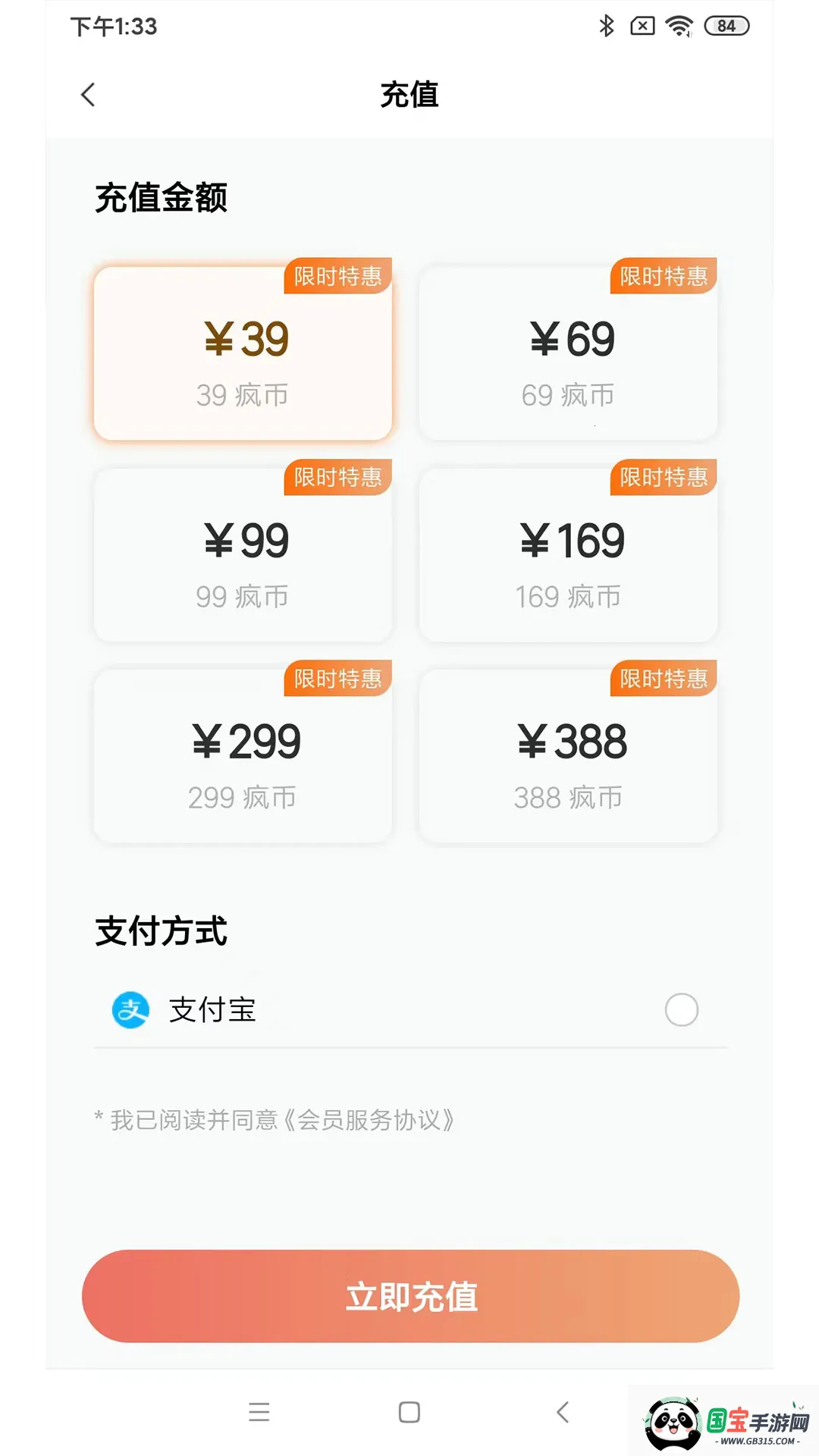
Task: Tap the 充值 title at top
Action: coord(409,96)
